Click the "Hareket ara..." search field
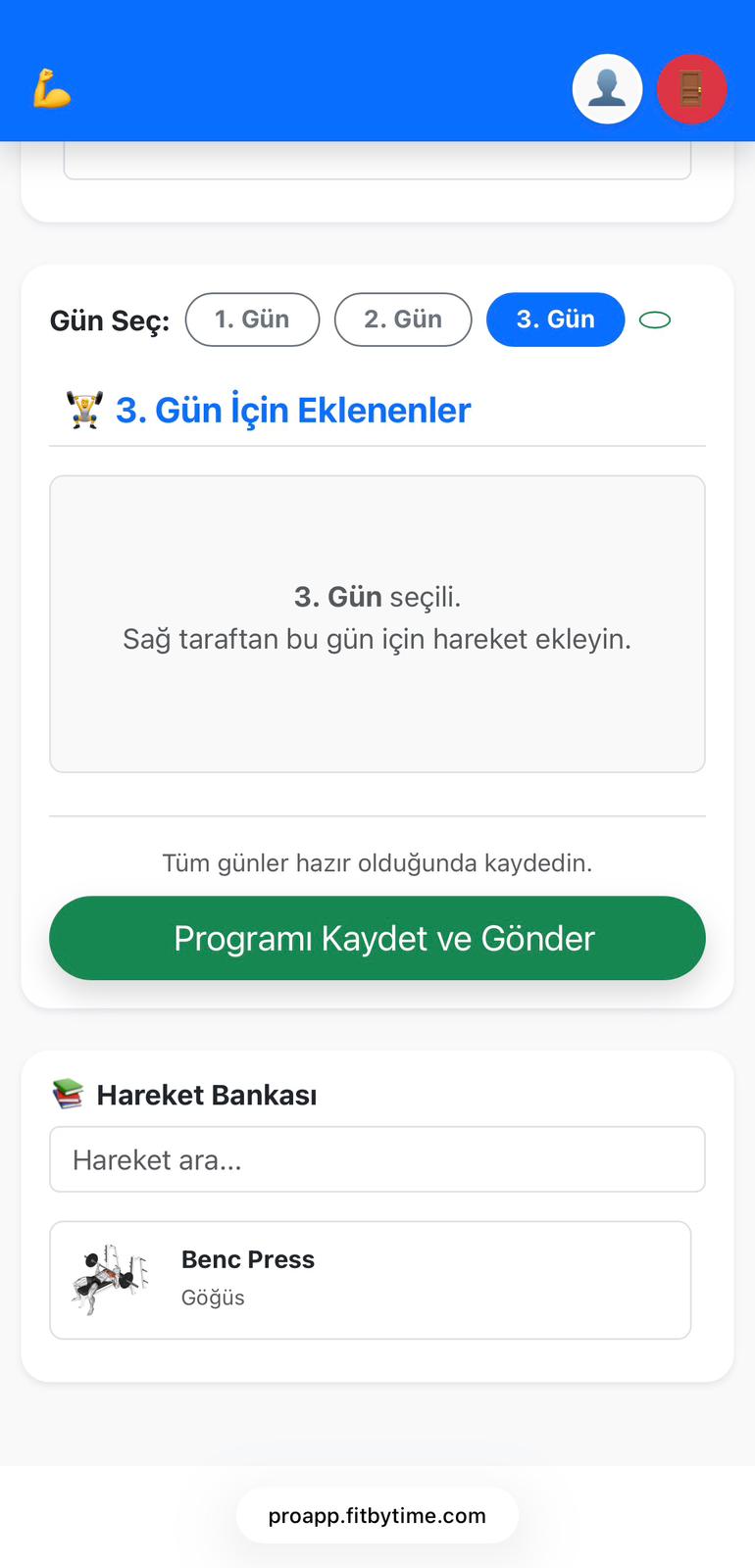Viewport: 755px width, 1568px height. coord(377,1158)
